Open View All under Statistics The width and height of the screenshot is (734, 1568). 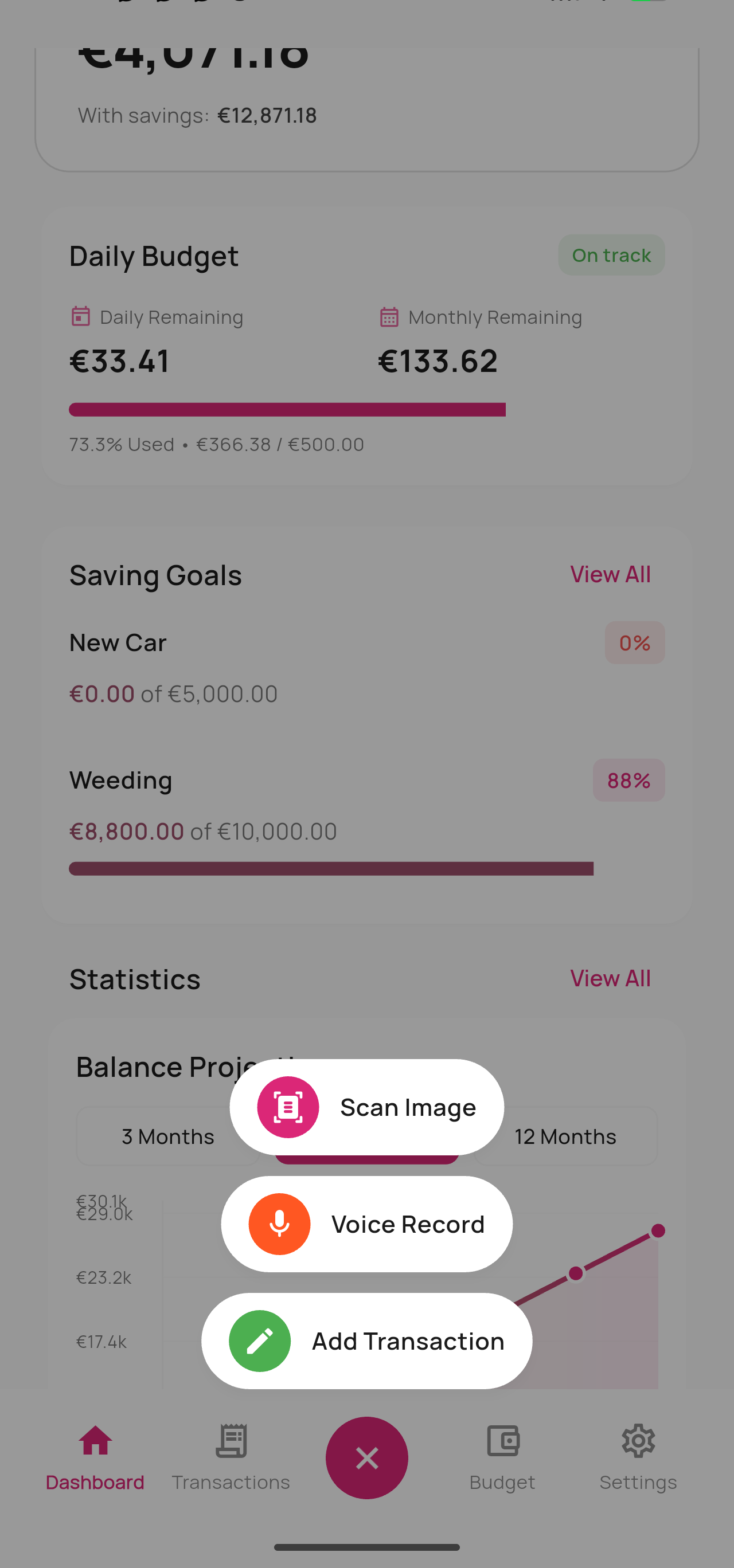[x=610, y=978]
